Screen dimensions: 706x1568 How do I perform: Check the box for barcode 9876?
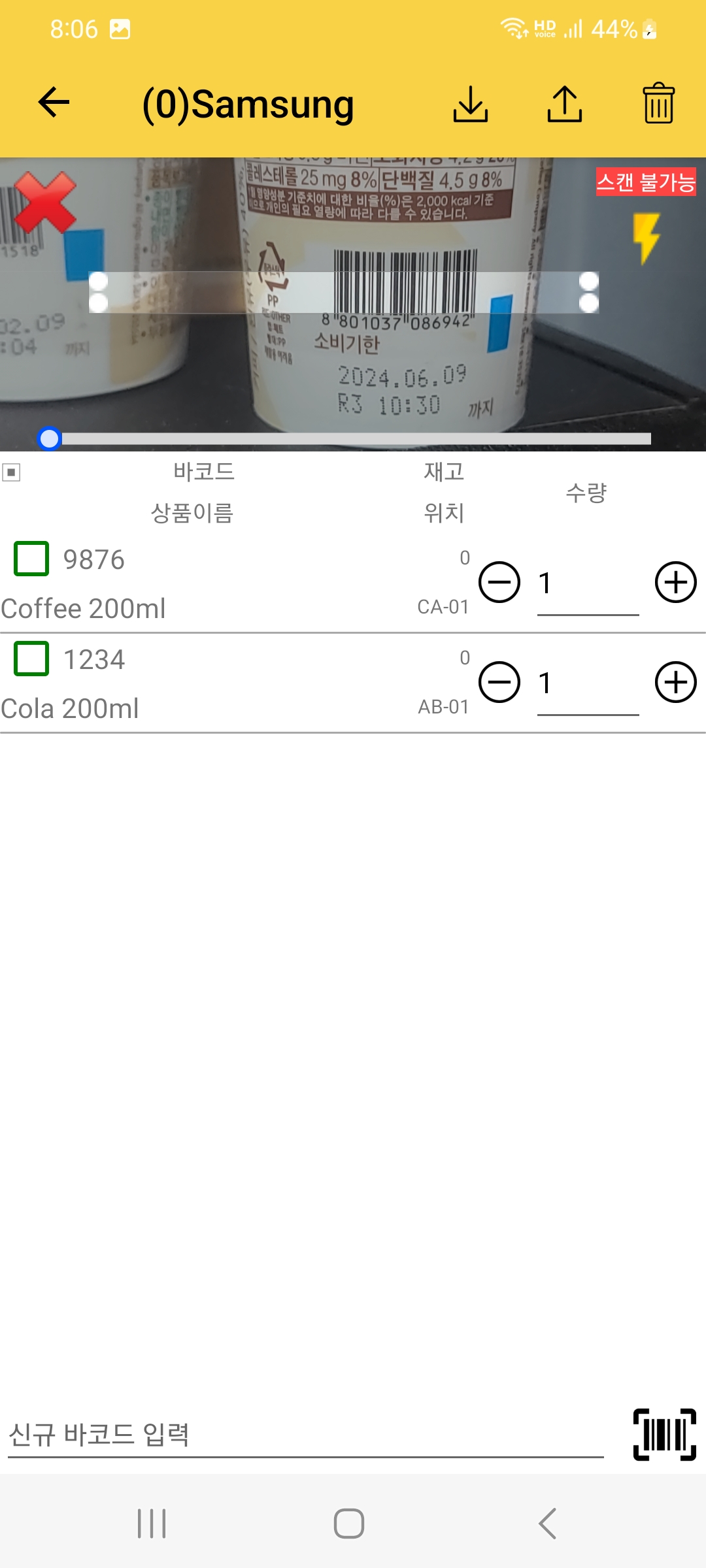[31, 559]
